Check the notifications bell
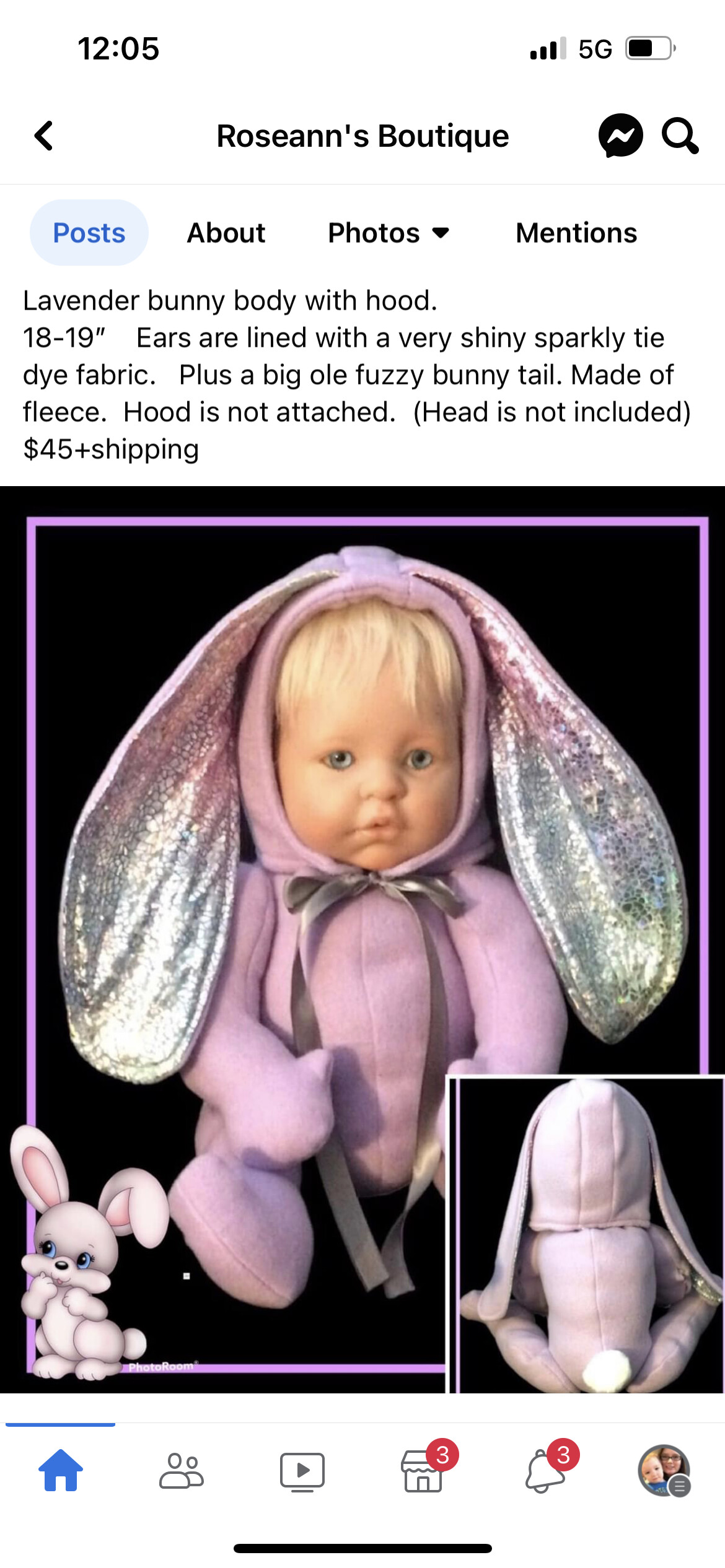725x1568 pixels. click(545, 1470)
